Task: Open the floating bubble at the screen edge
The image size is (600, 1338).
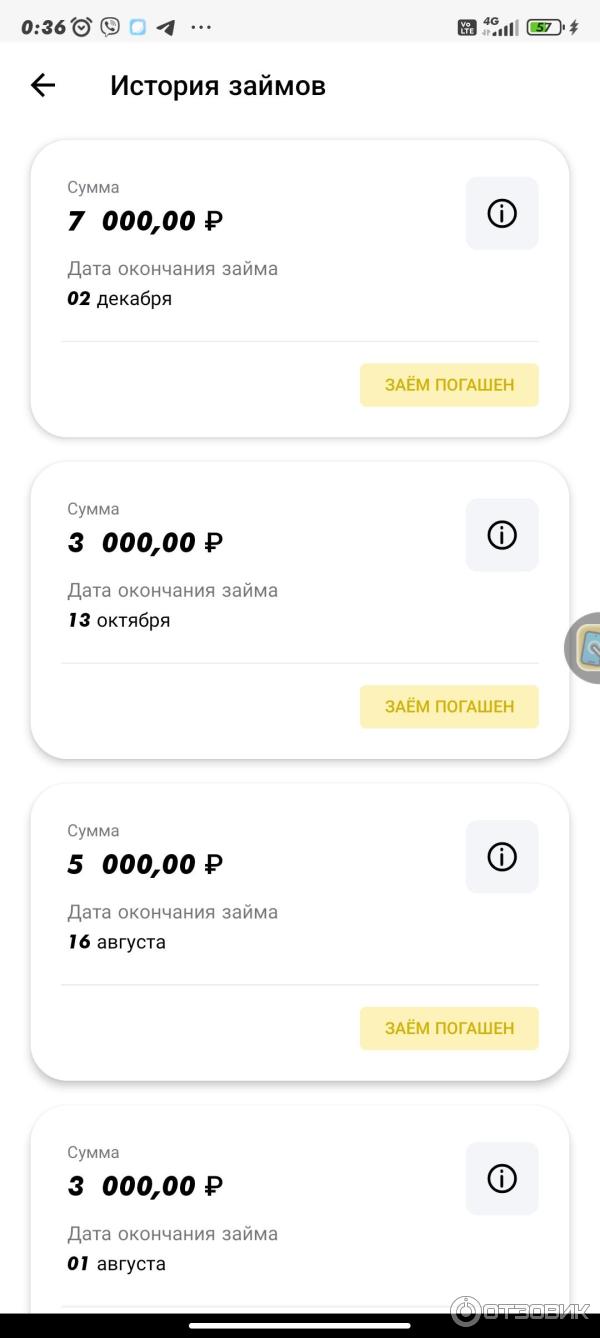Action: (588, 648)
